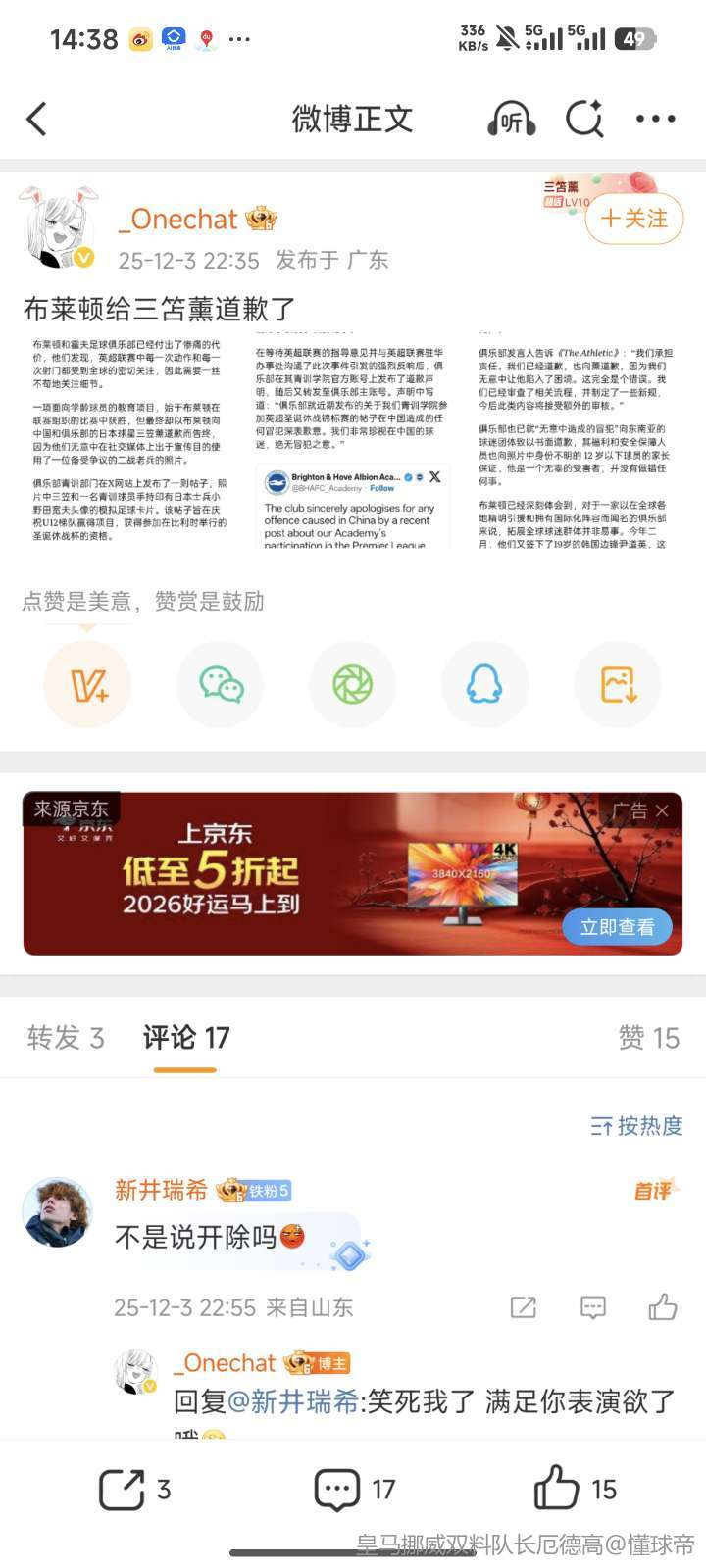This screenshot has width=706, height=1568.
Task: Like 新井瑞希's comment
Action: [x=663, y=1306]
